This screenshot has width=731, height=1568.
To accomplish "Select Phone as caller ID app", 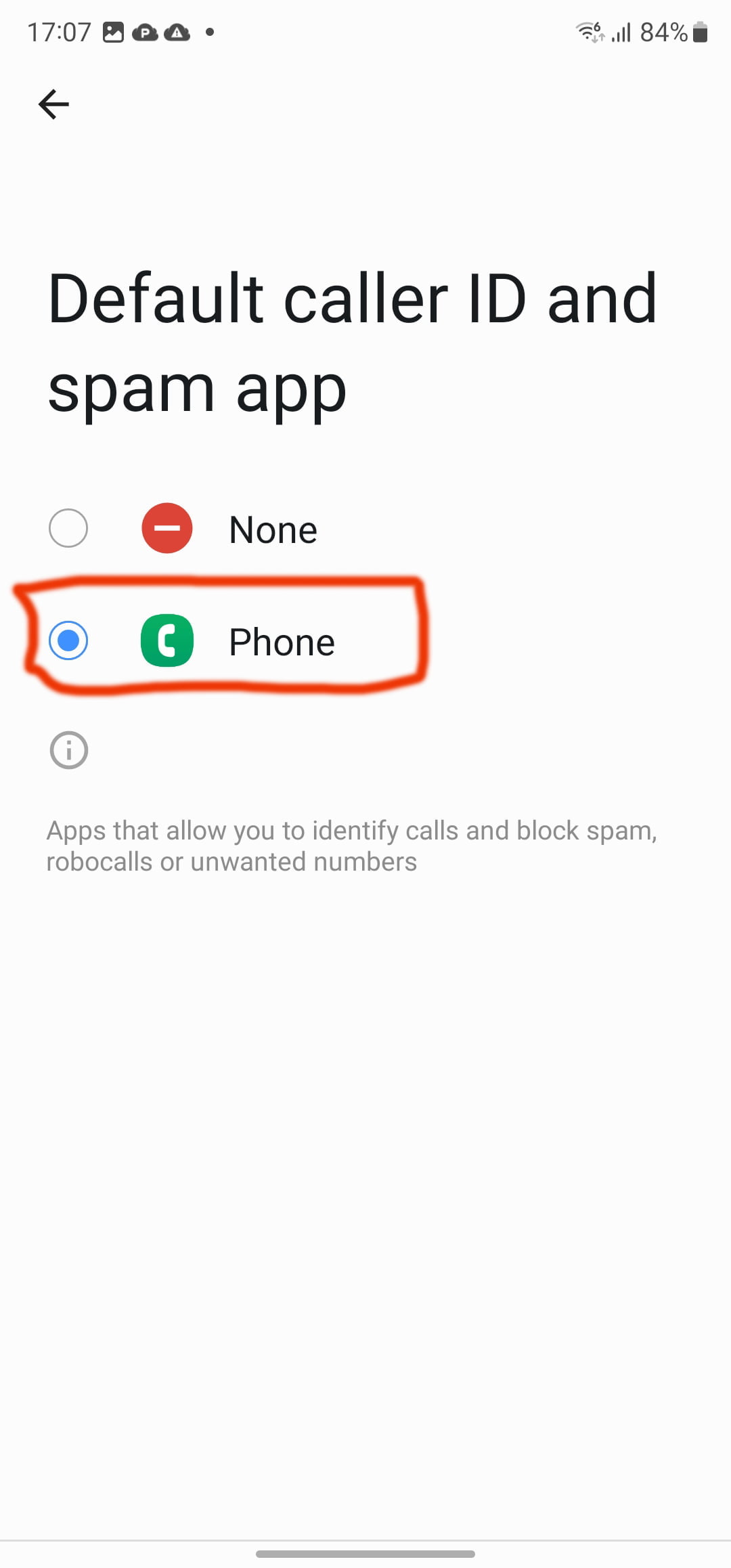I will tap(68, 640).
